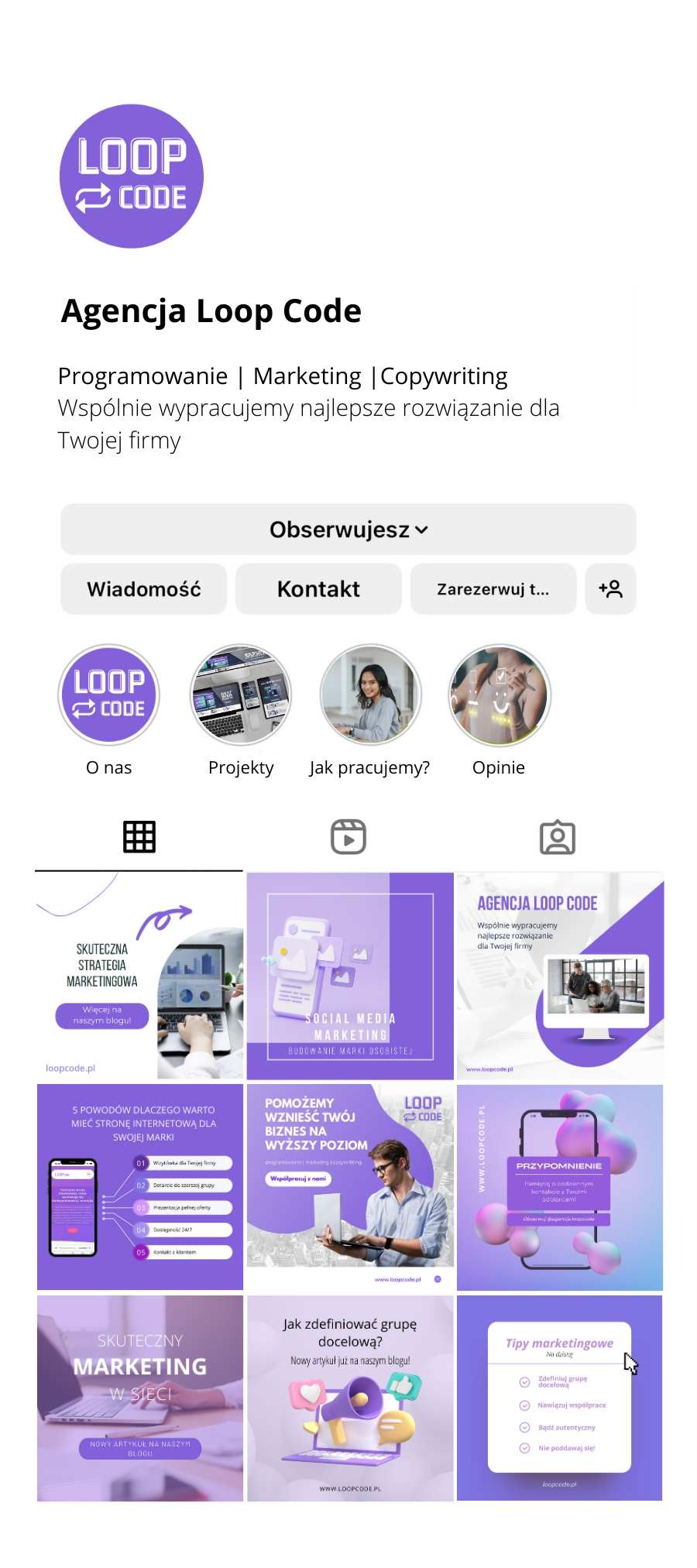View the 'O nas' story highlight
Viewport: 697px width, 1568px height.
point(108,695)
